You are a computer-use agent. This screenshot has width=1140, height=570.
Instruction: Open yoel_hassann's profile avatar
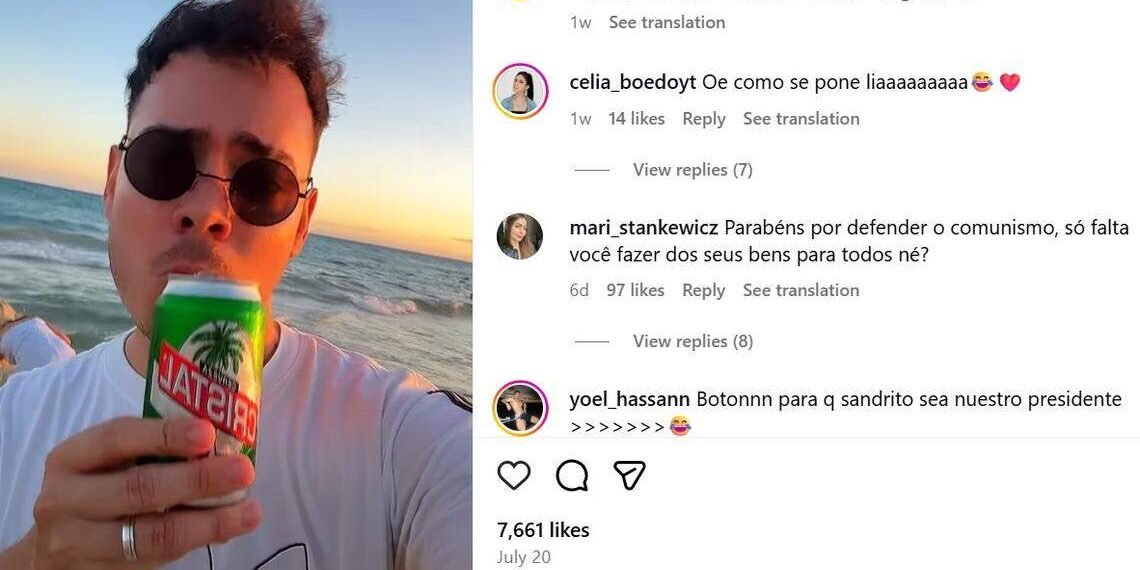coord(520,408)
